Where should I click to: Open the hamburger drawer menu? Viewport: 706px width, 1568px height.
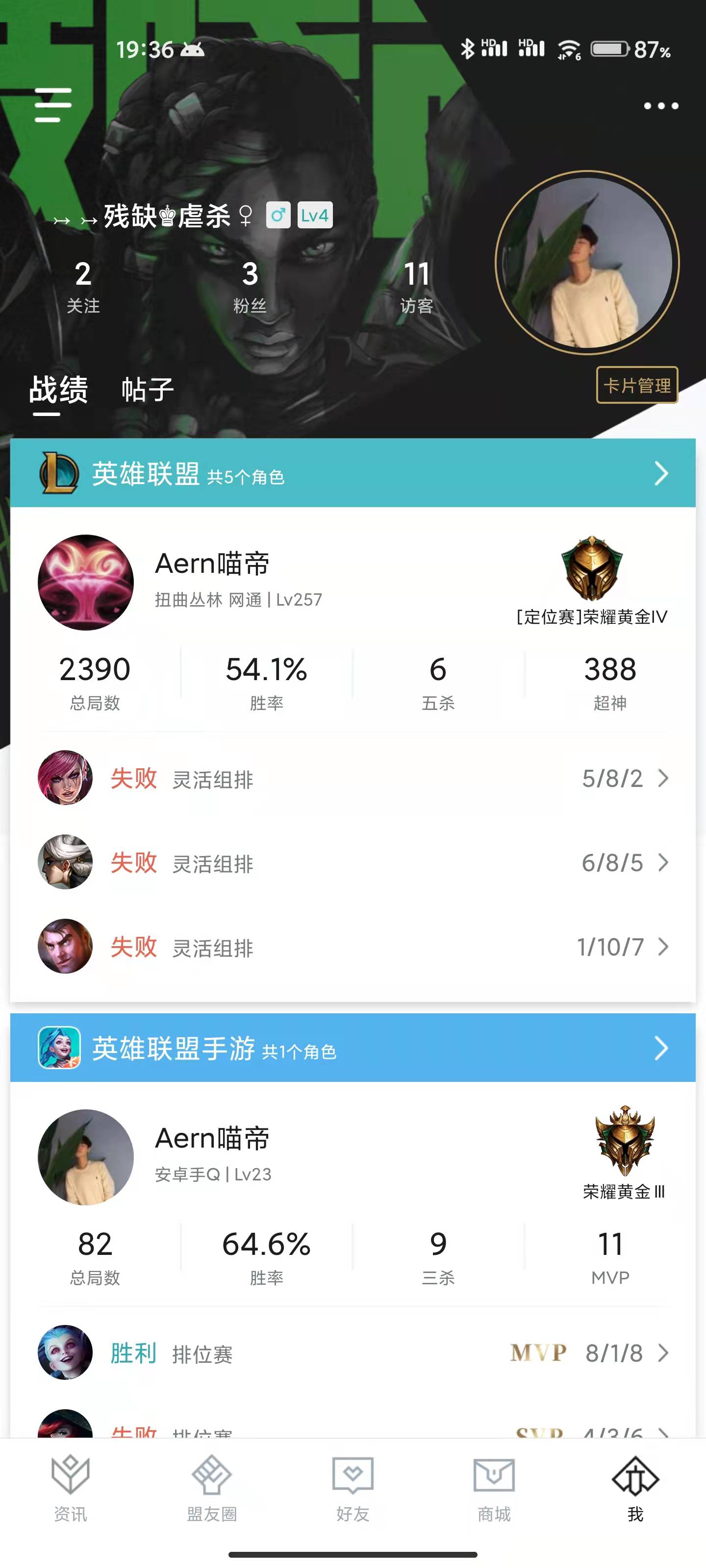pyautogui.click(x=53, y=105)
